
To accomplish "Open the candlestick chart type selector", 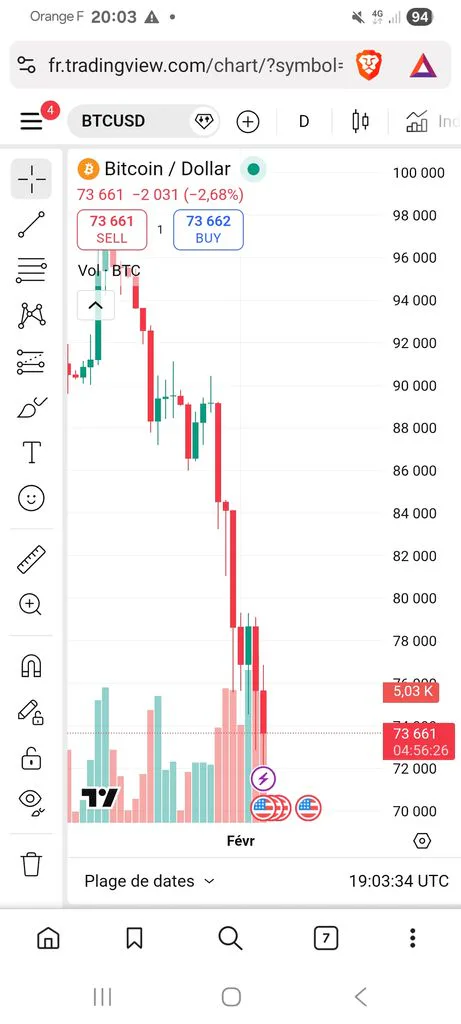I will (x=360, y=121).
